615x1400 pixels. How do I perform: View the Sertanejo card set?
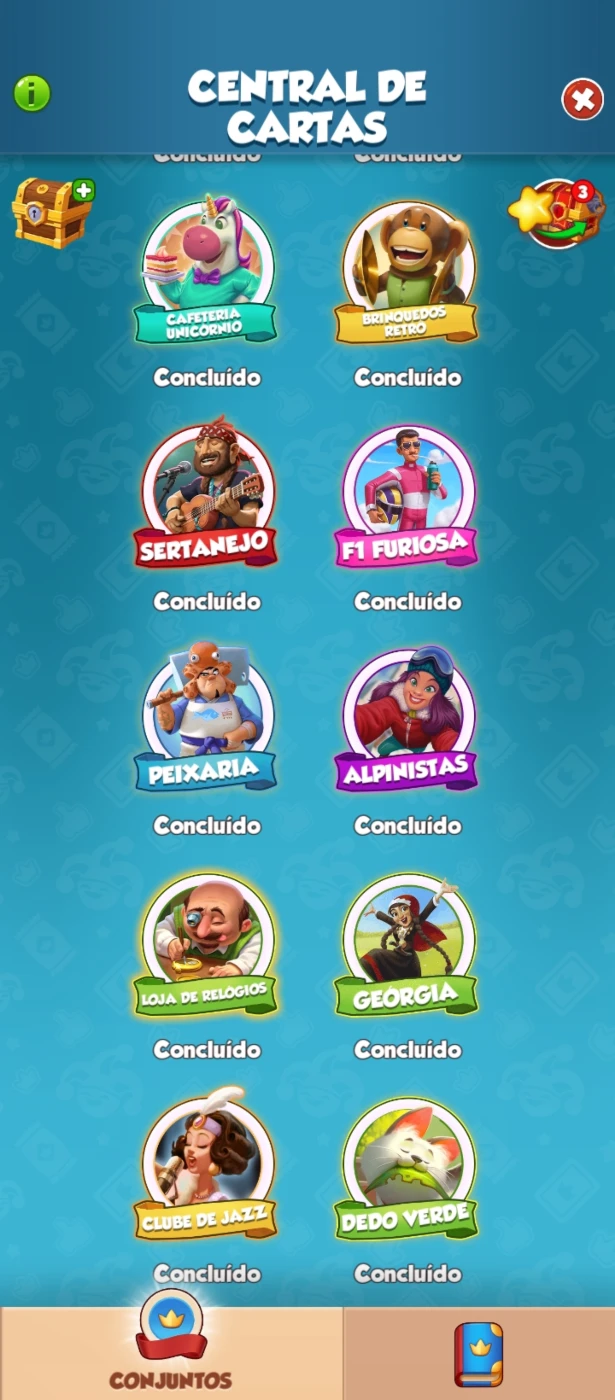(x=206, y=495)
